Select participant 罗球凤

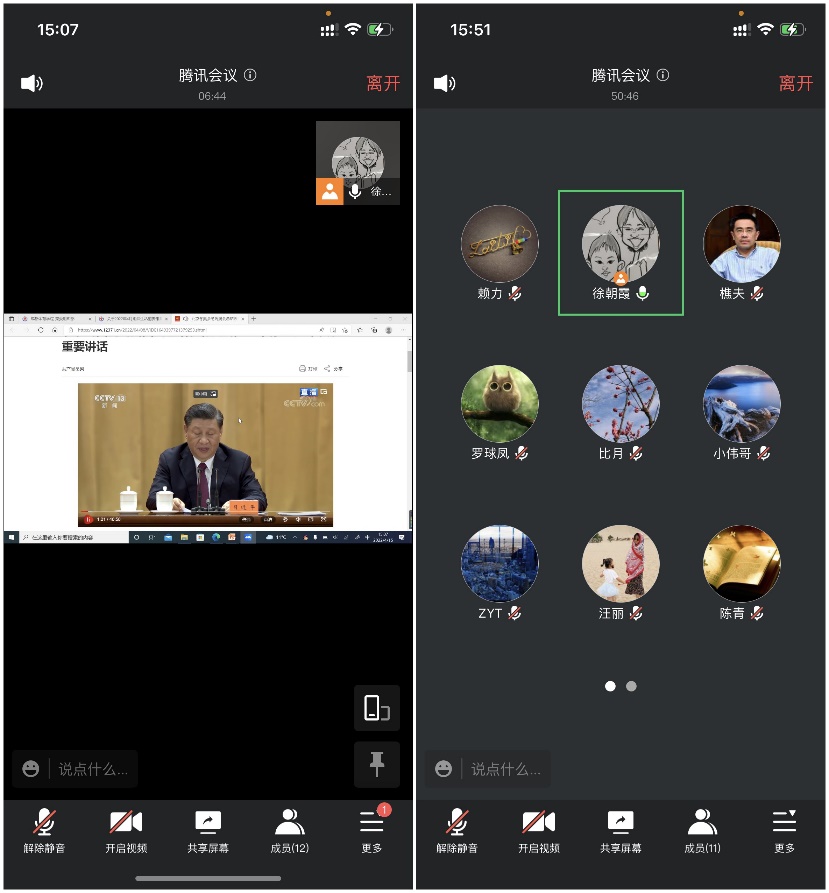499,405
